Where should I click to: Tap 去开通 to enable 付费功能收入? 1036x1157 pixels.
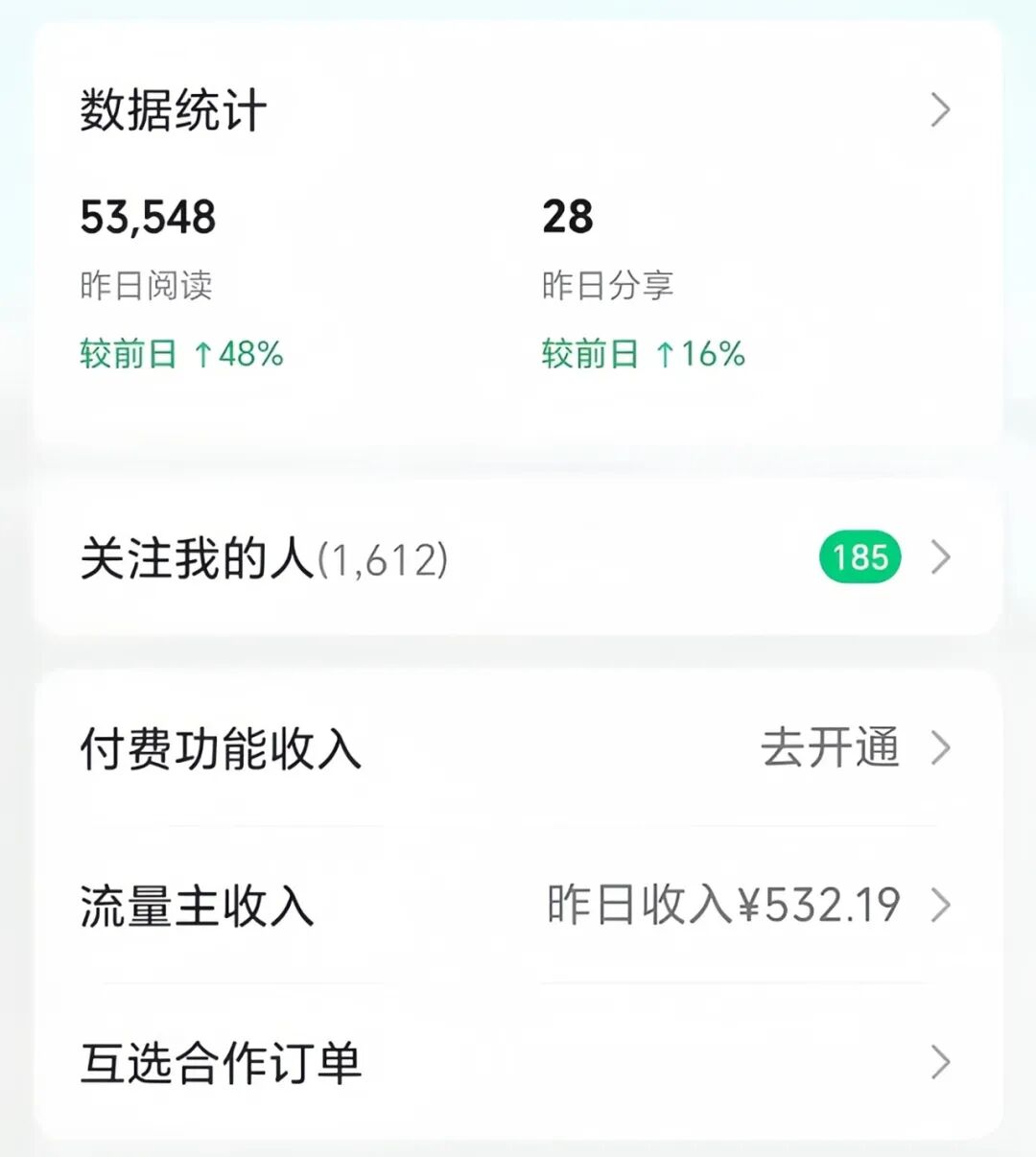[831, 747]
